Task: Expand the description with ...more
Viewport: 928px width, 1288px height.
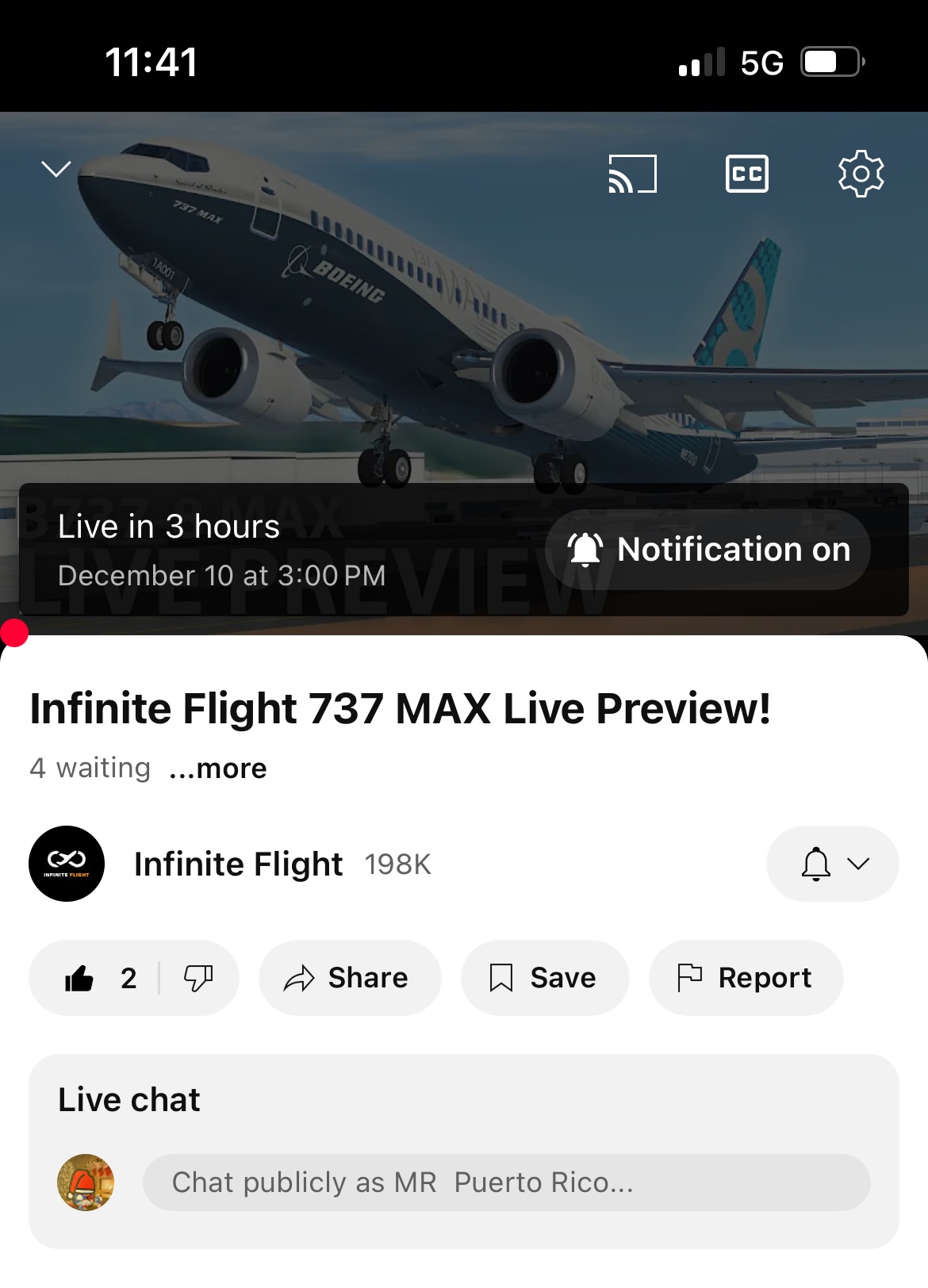Action: [x=218, y=769]
